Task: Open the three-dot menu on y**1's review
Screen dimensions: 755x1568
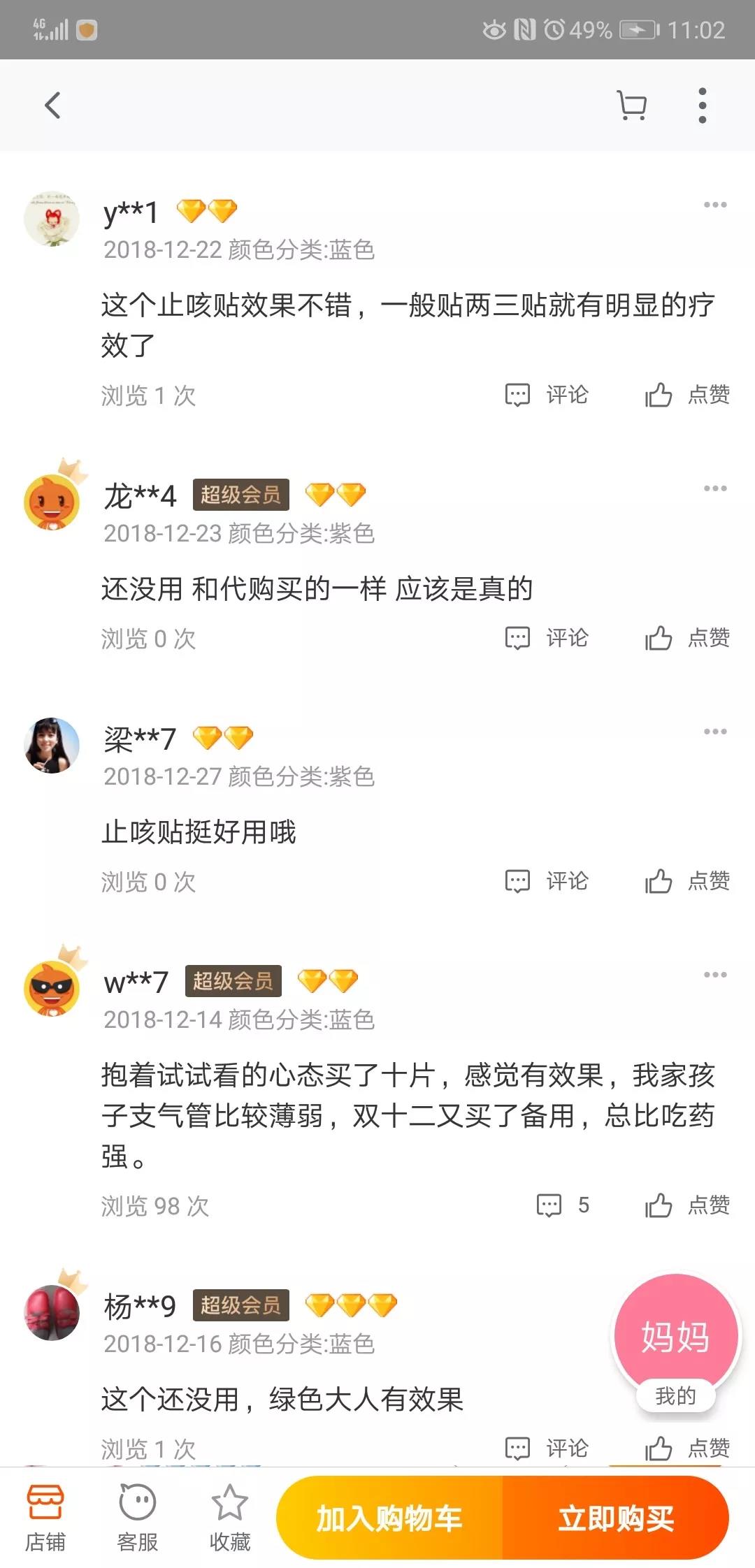Action: click(715, 203)
